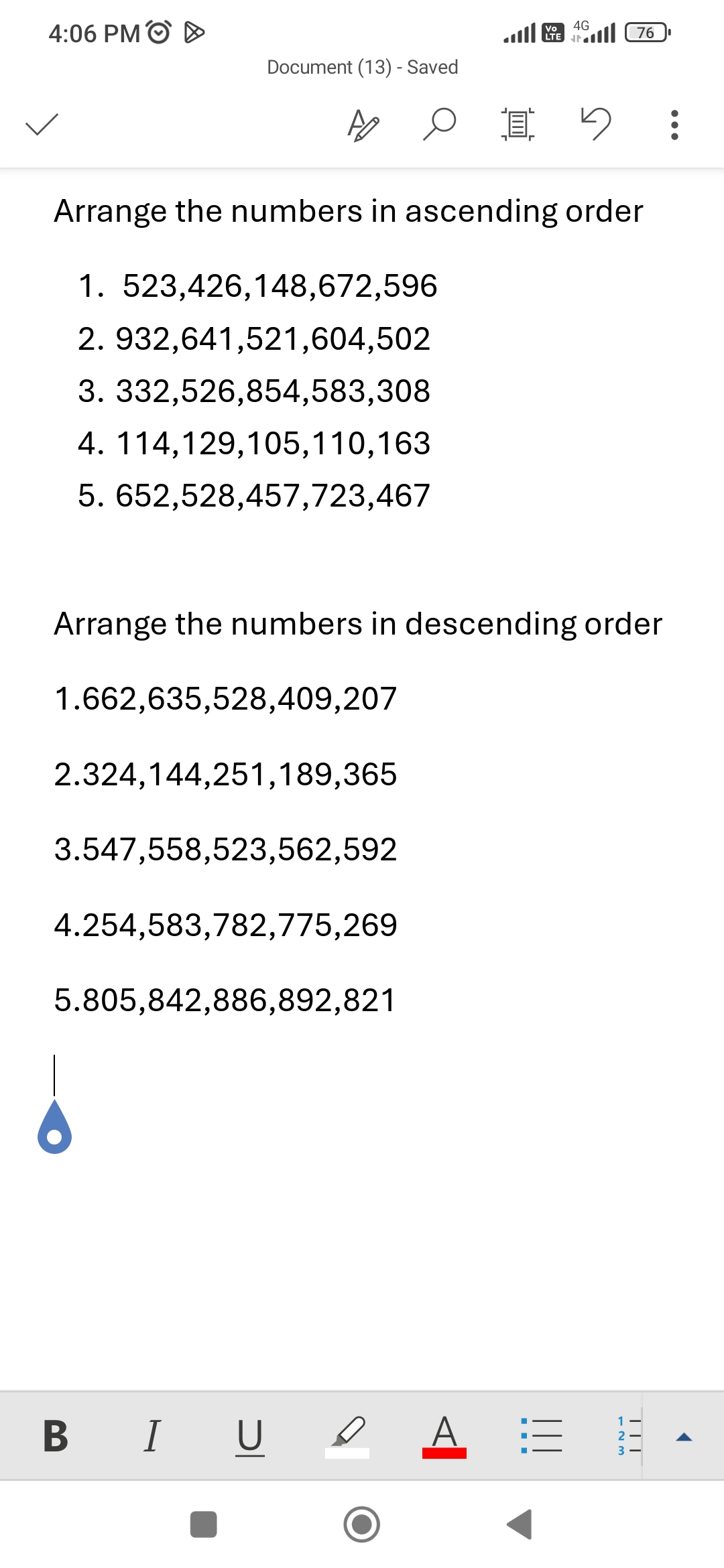This screenshot has width=724, height=1568.
Task: Insert a numbered list
Action: (629, 1435)
